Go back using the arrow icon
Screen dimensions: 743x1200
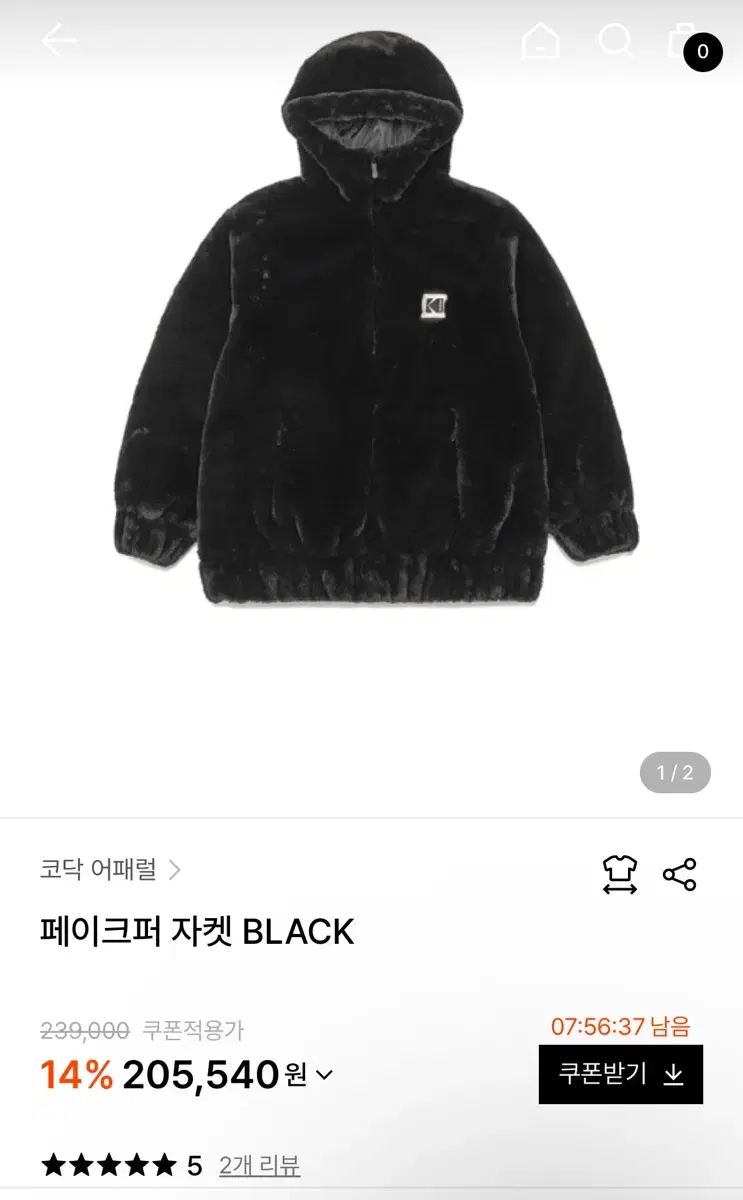(59, 41)
